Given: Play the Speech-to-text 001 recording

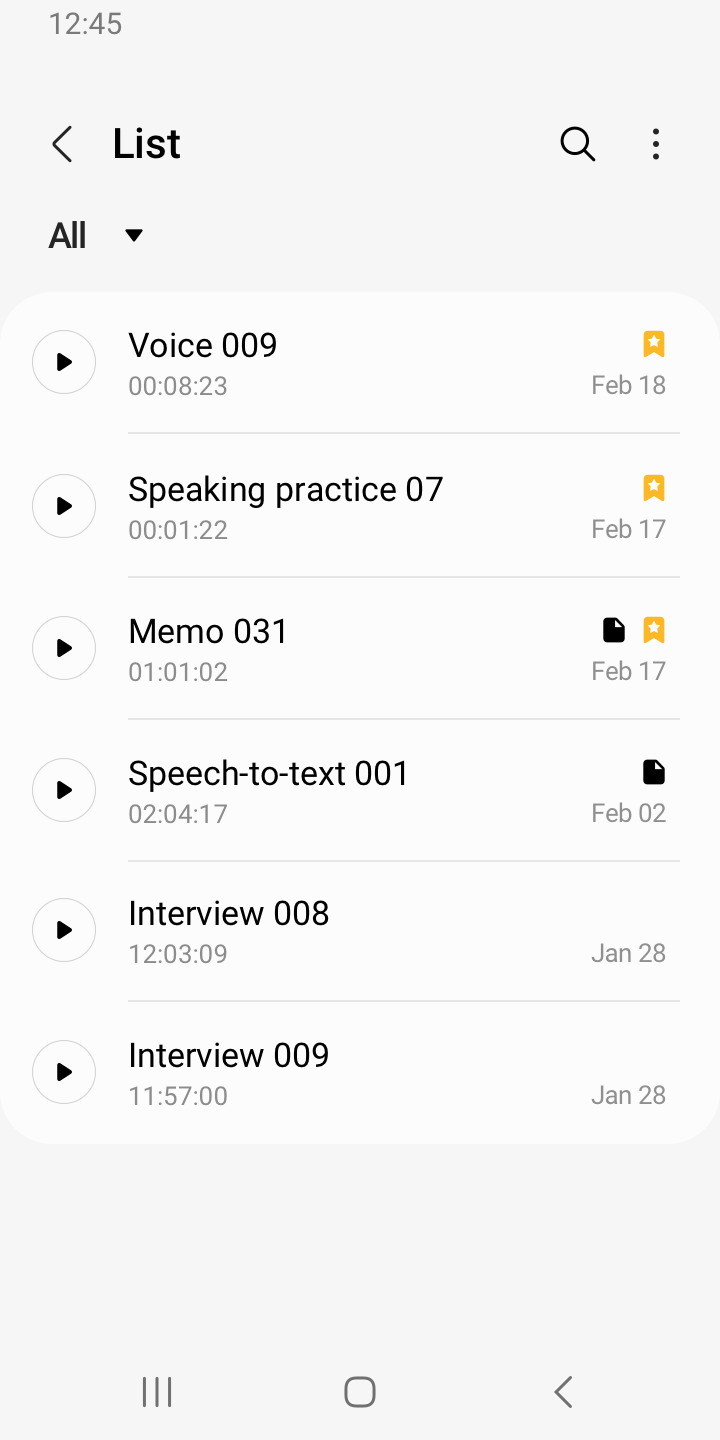Looking at the screenshot, I should 64,790.
